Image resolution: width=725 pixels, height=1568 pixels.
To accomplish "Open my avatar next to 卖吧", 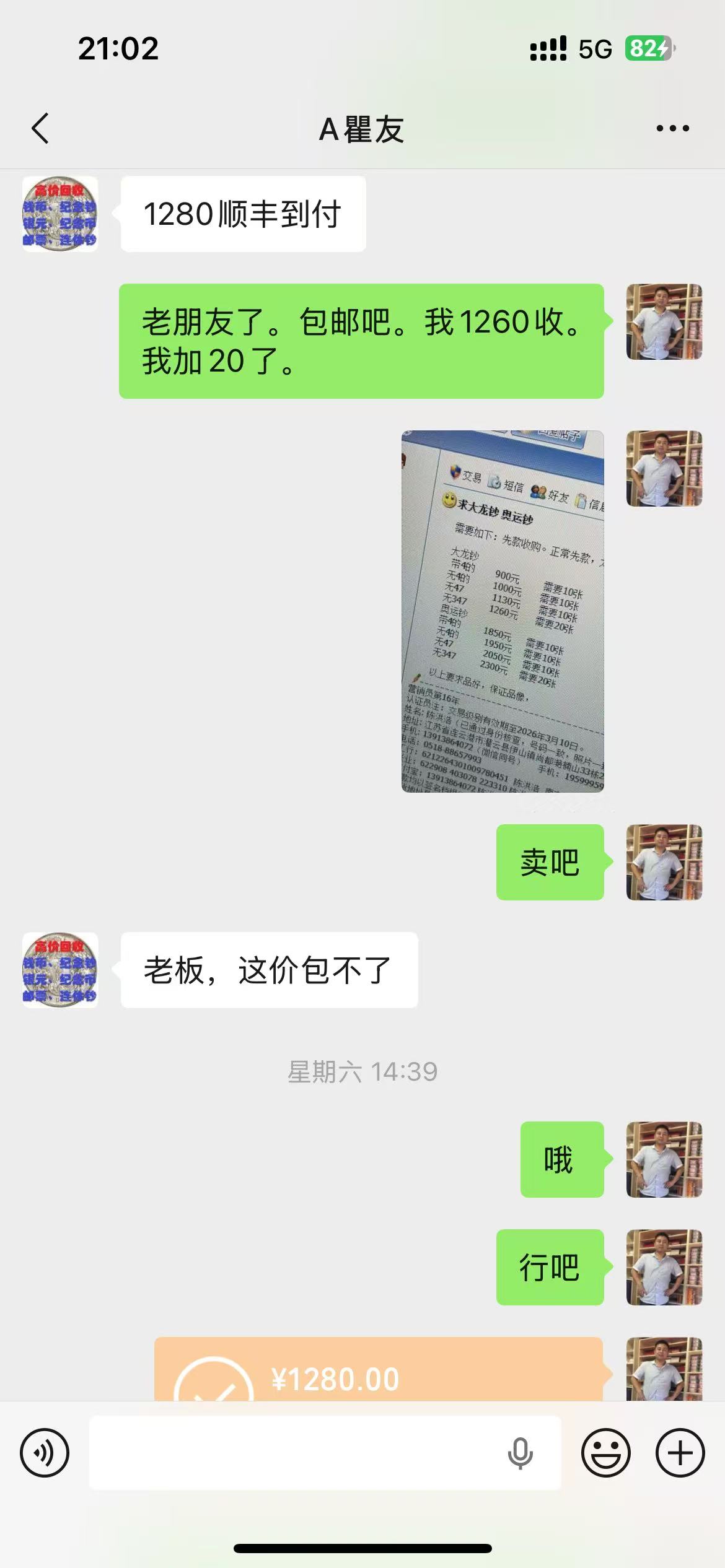I will (664, 862).
